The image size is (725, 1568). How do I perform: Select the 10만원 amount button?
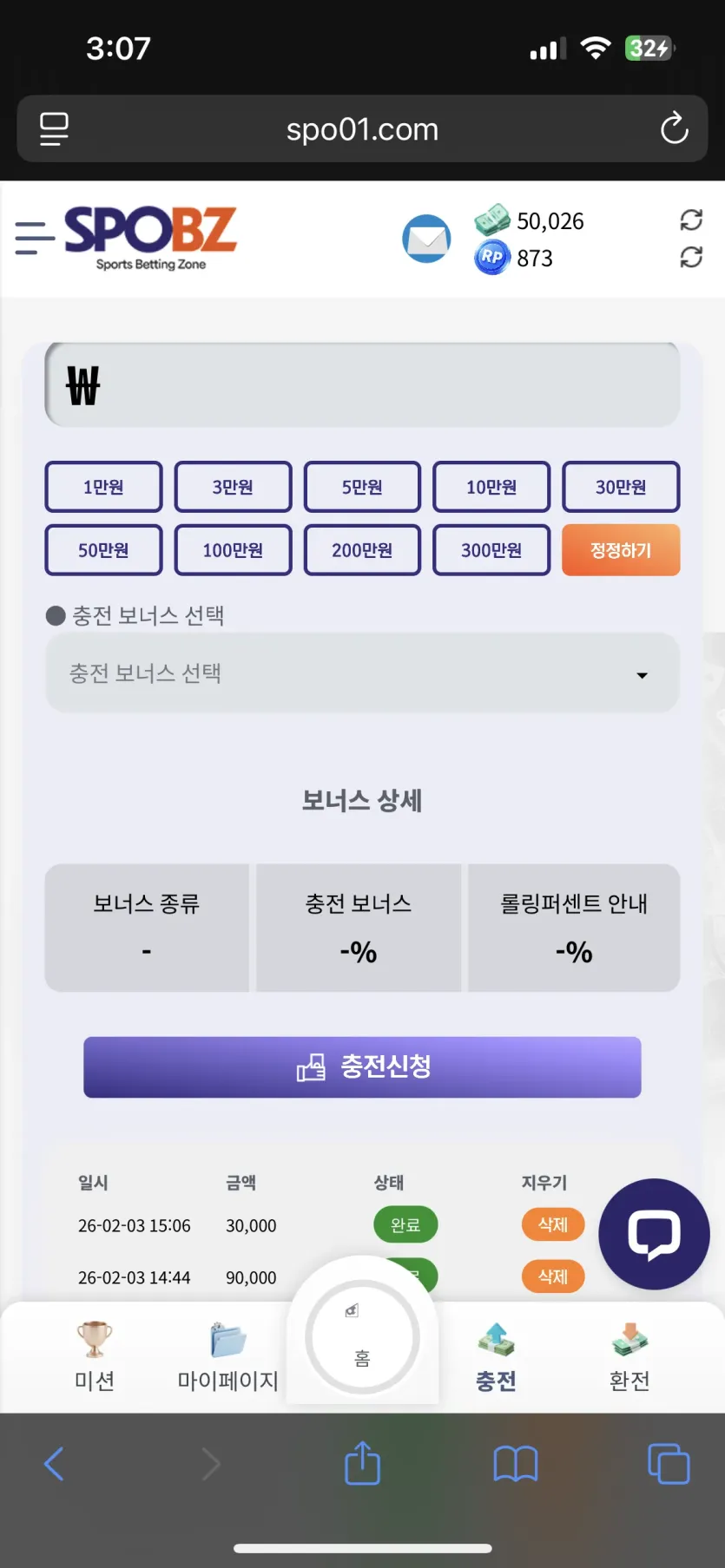tap(491, 487)
